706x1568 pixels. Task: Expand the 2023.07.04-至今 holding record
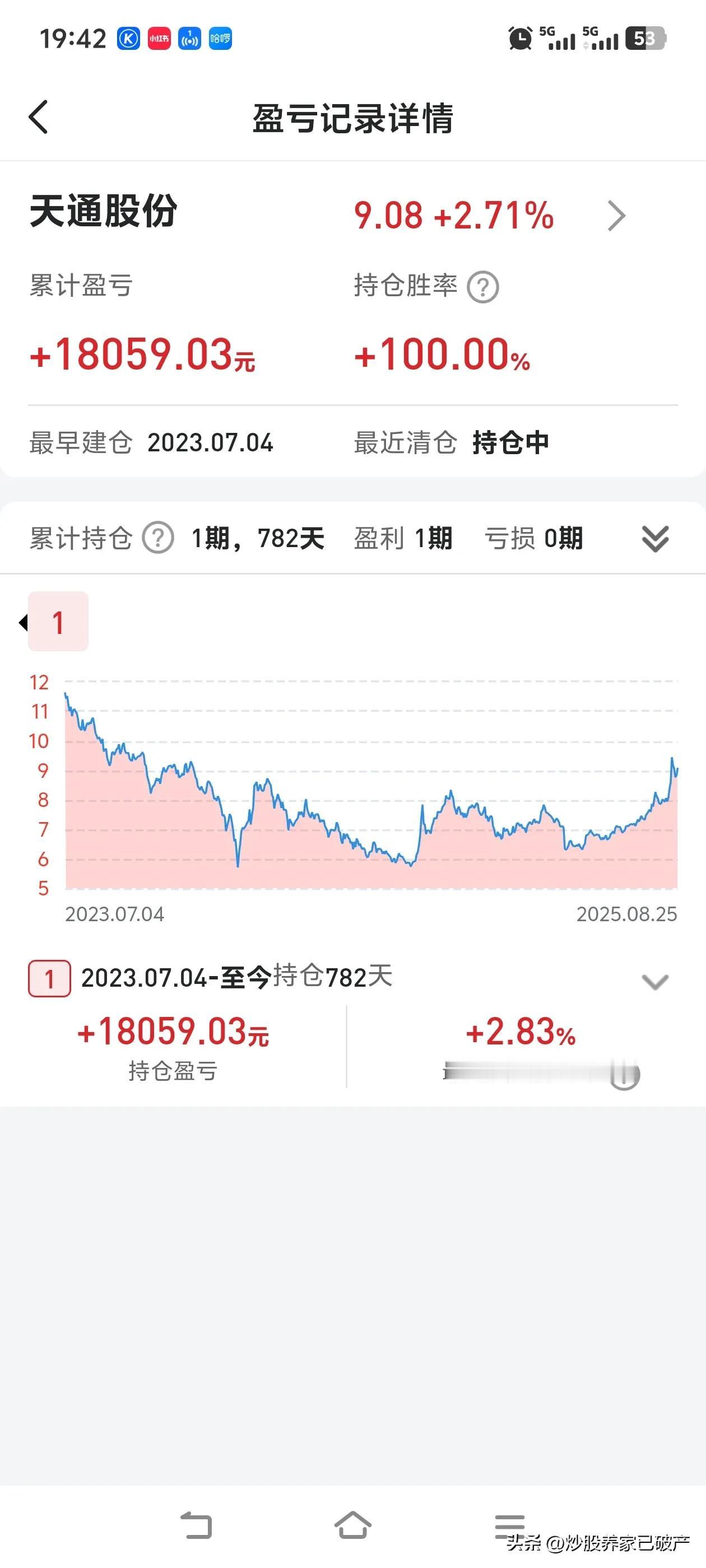click(656, 981)
